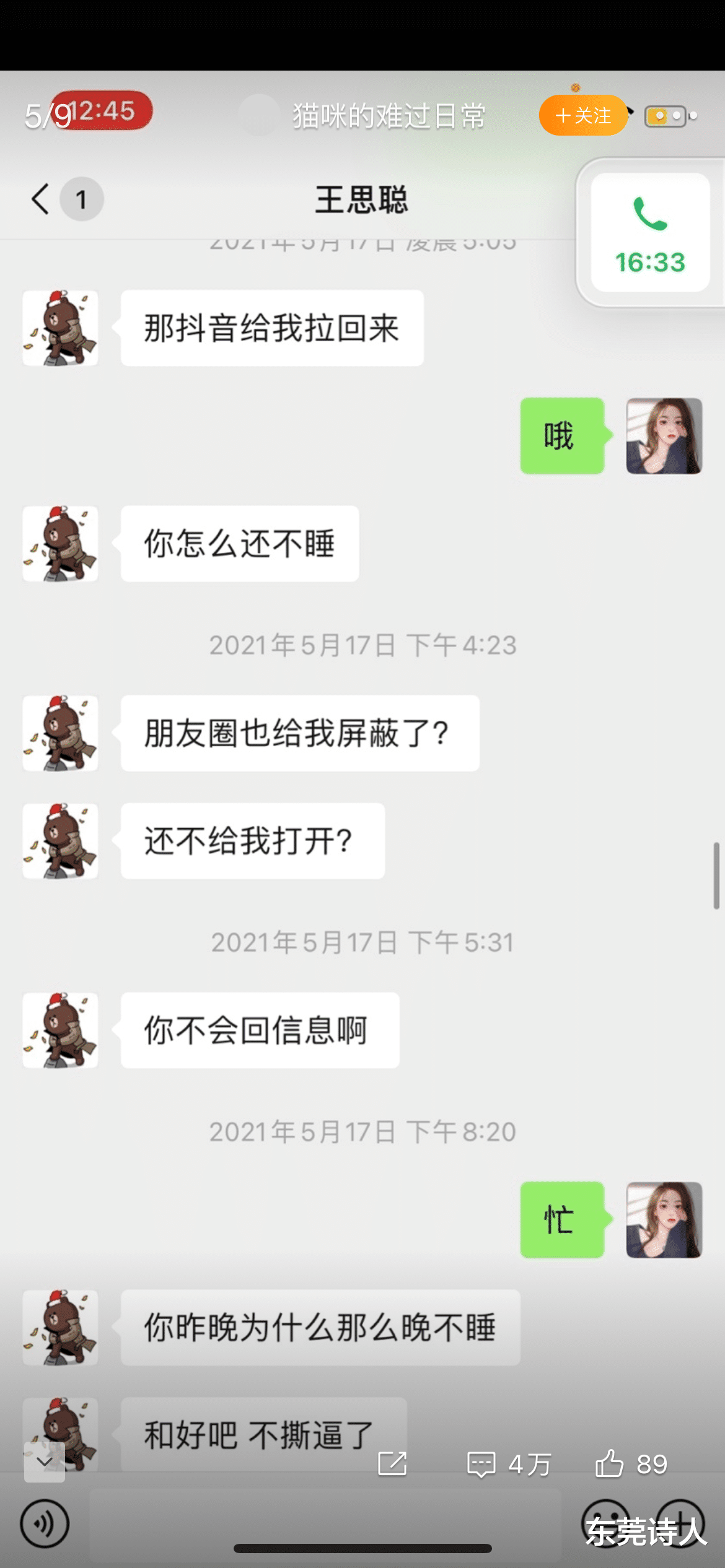
Task: Tap the green 哦 chat bubble
Action: pyautogui.click(x=561, y=435)
